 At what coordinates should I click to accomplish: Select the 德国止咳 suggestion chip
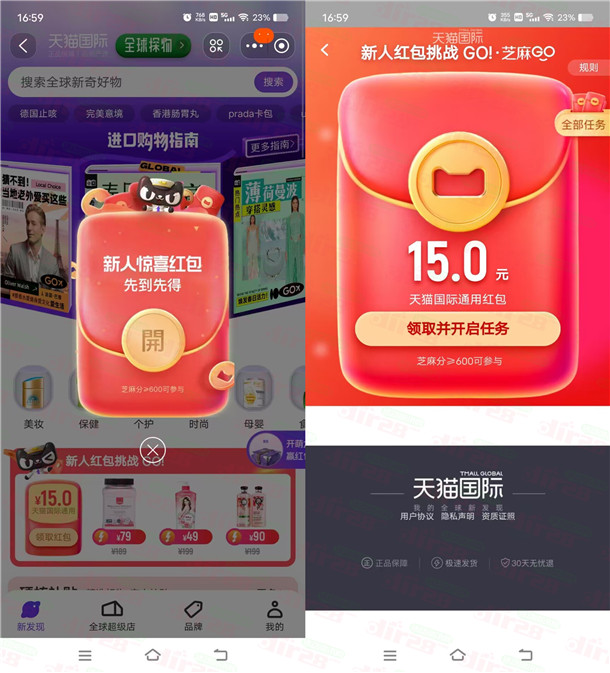(40, 114)
